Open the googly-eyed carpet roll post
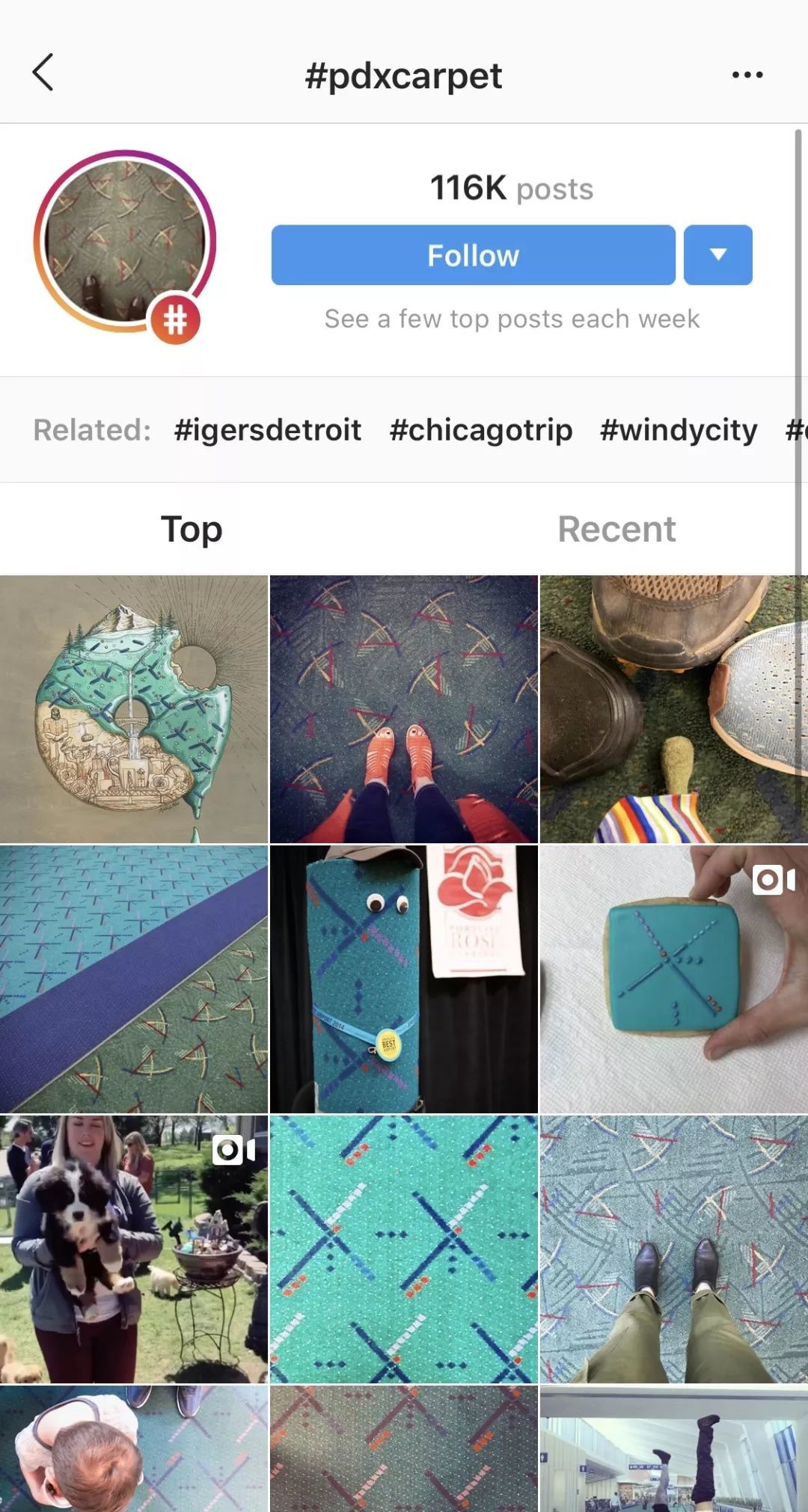This screenshot has height=1512, width=808. pyautogui.click(x=403, y=979)
